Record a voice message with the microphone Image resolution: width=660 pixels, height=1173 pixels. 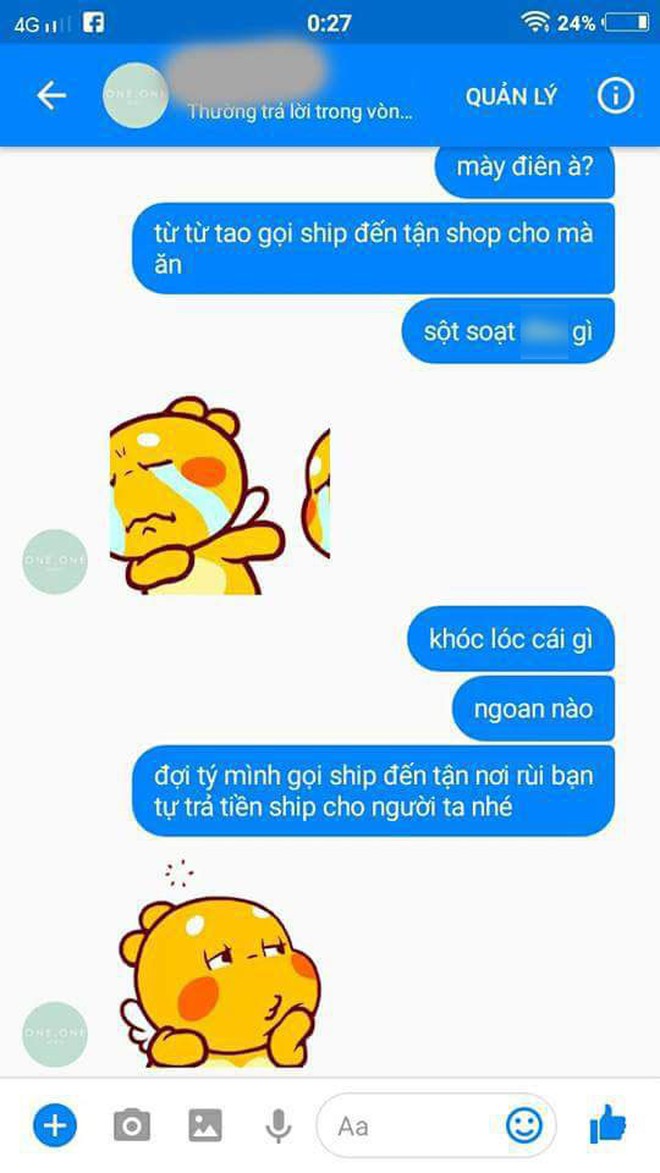tap(278, 1125)
